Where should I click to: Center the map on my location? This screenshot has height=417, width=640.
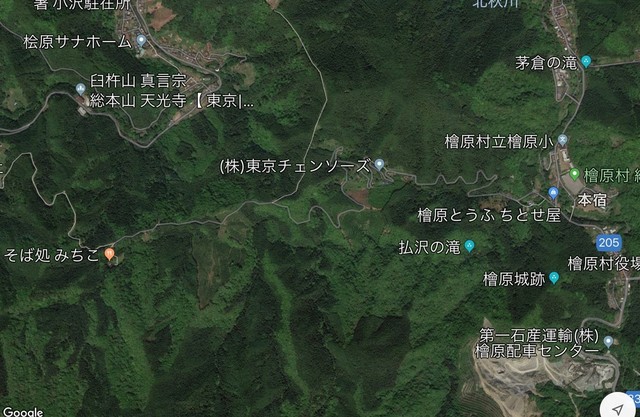coord(612,409)
